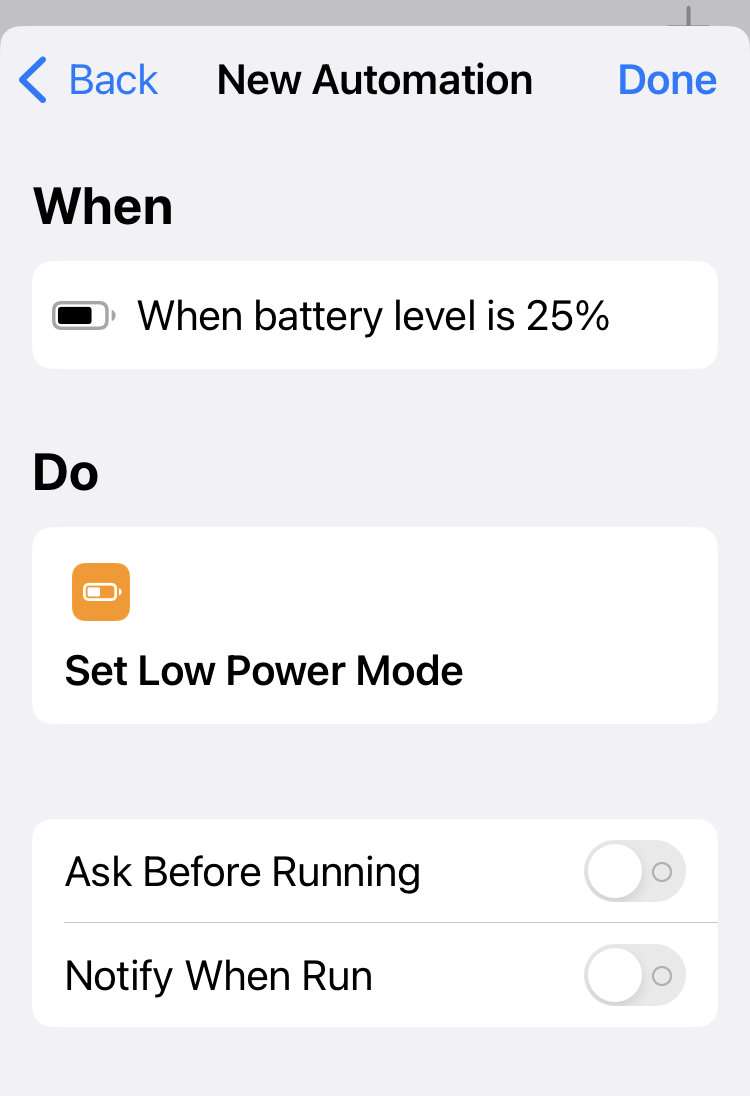Go back to the previous step

point(88,80)
